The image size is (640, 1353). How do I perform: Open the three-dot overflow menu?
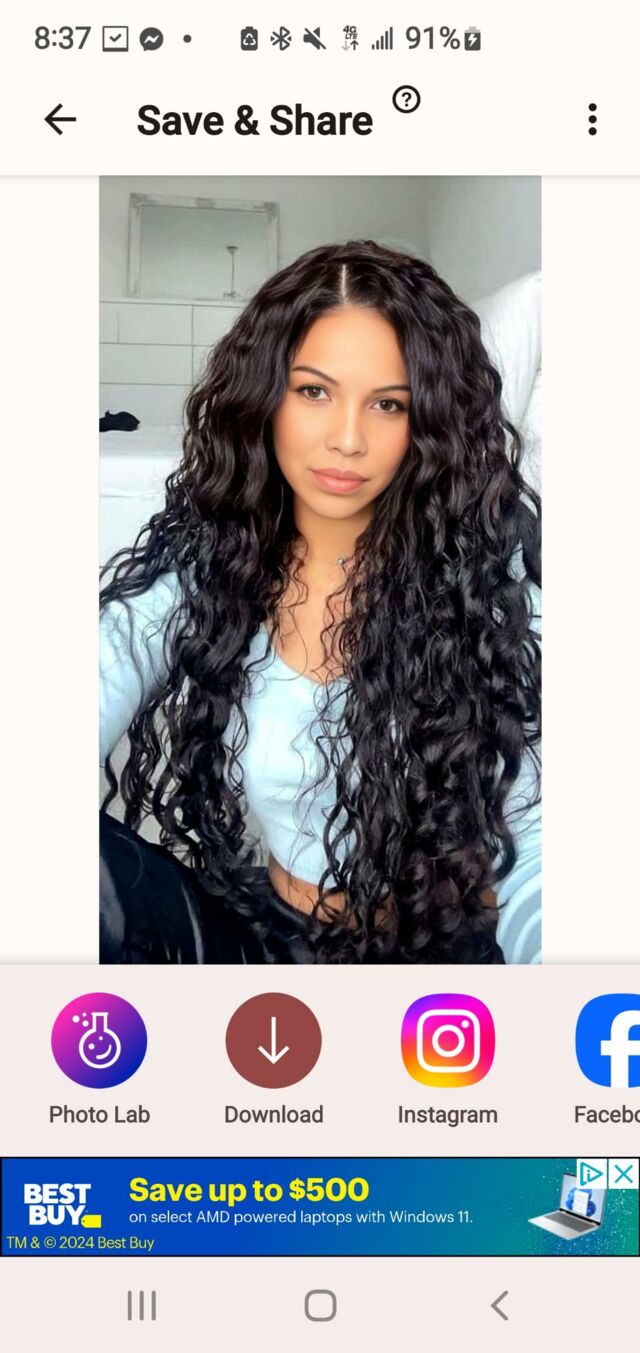coord(592,120)
